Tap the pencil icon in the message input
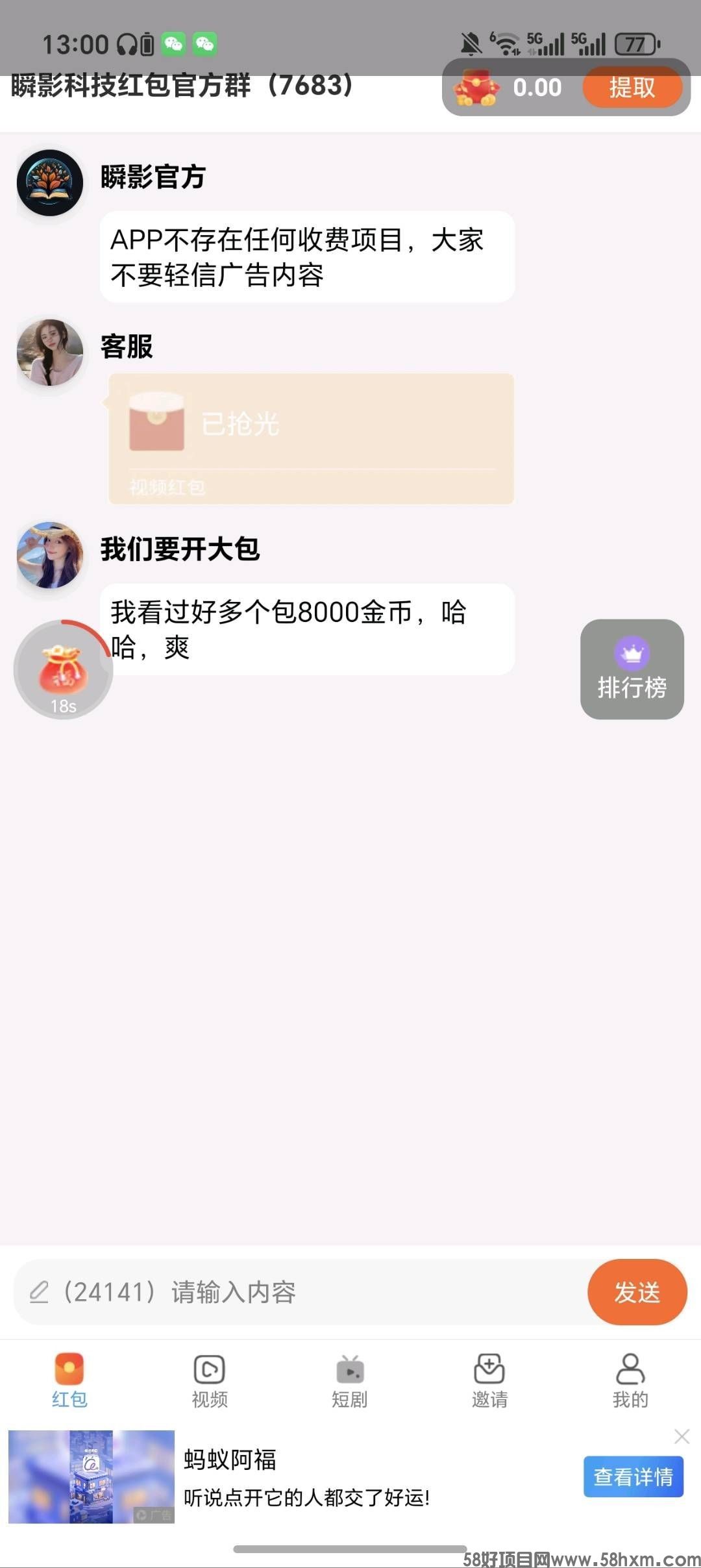 [40, 1293]
